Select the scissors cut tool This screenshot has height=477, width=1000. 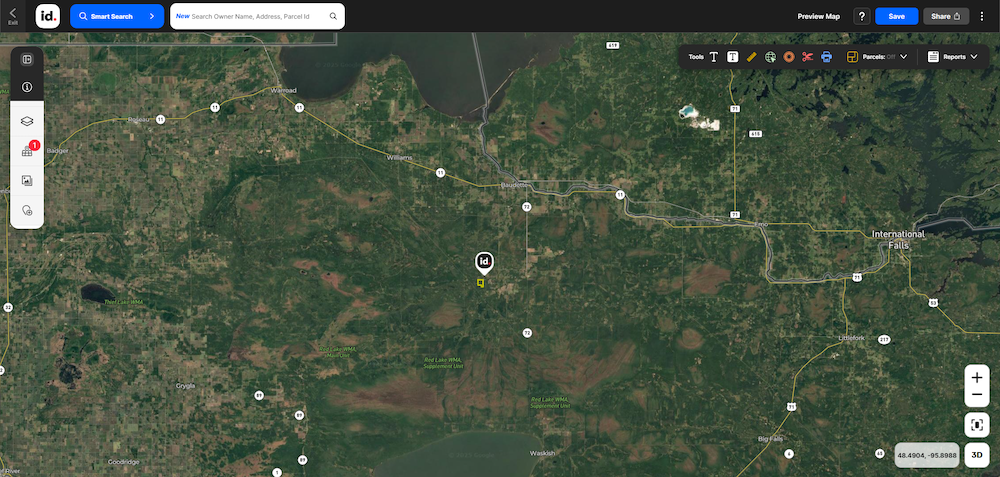pos(807,57)
